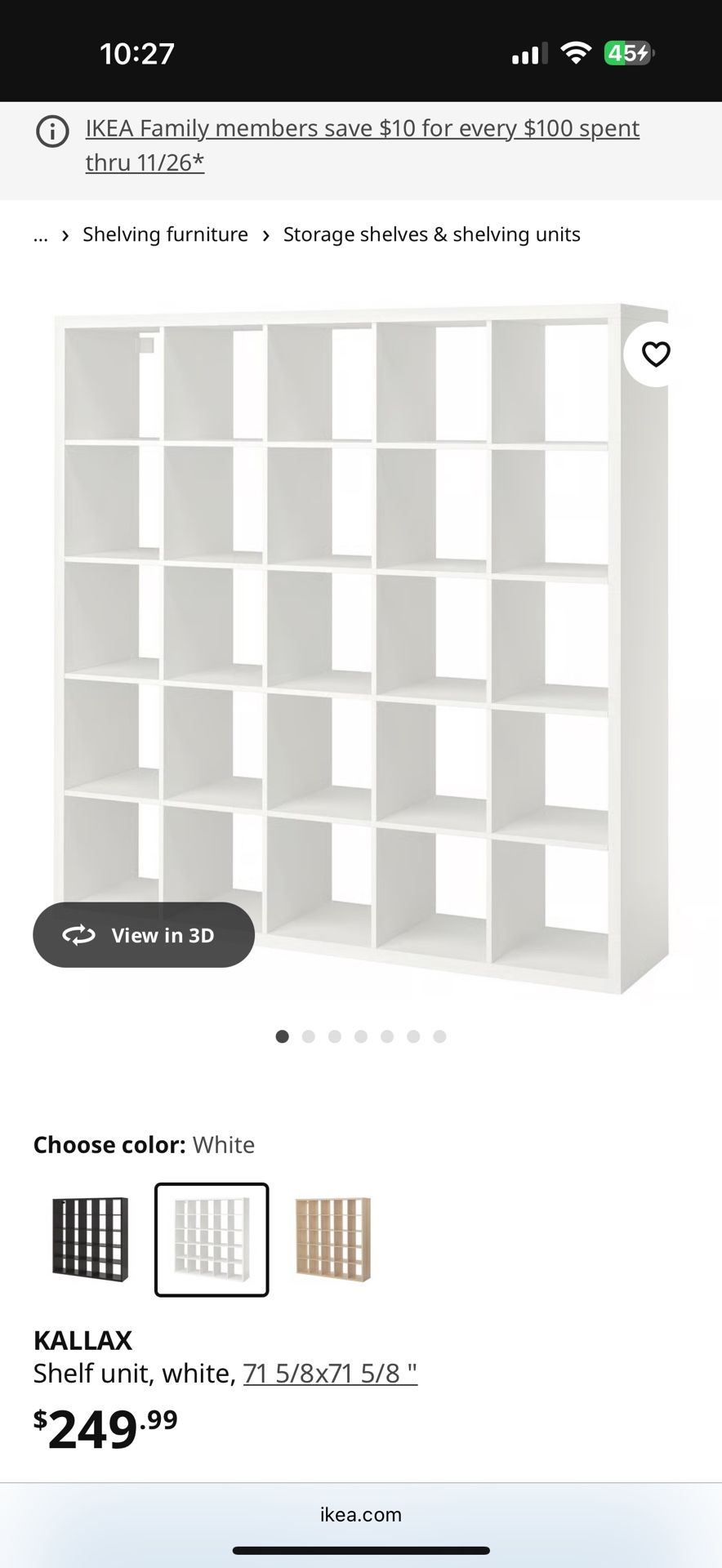Open the IKEA Family savings offer link
Image resolution: width=722 pixels, height=1568 pixels.
click(362, 128)
